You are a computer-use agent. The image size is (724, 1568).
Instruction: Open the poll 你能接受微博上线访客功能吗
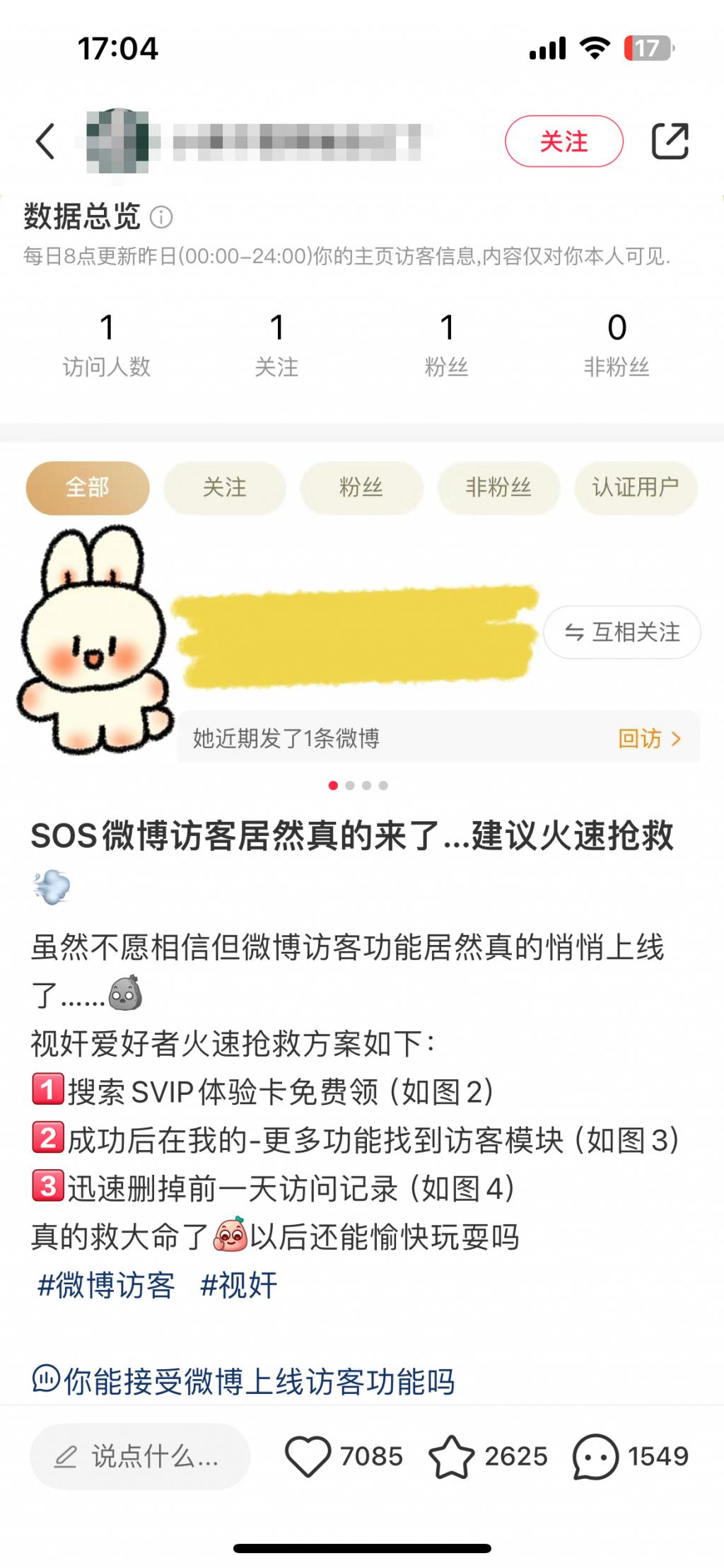(x=244, y=1381)
